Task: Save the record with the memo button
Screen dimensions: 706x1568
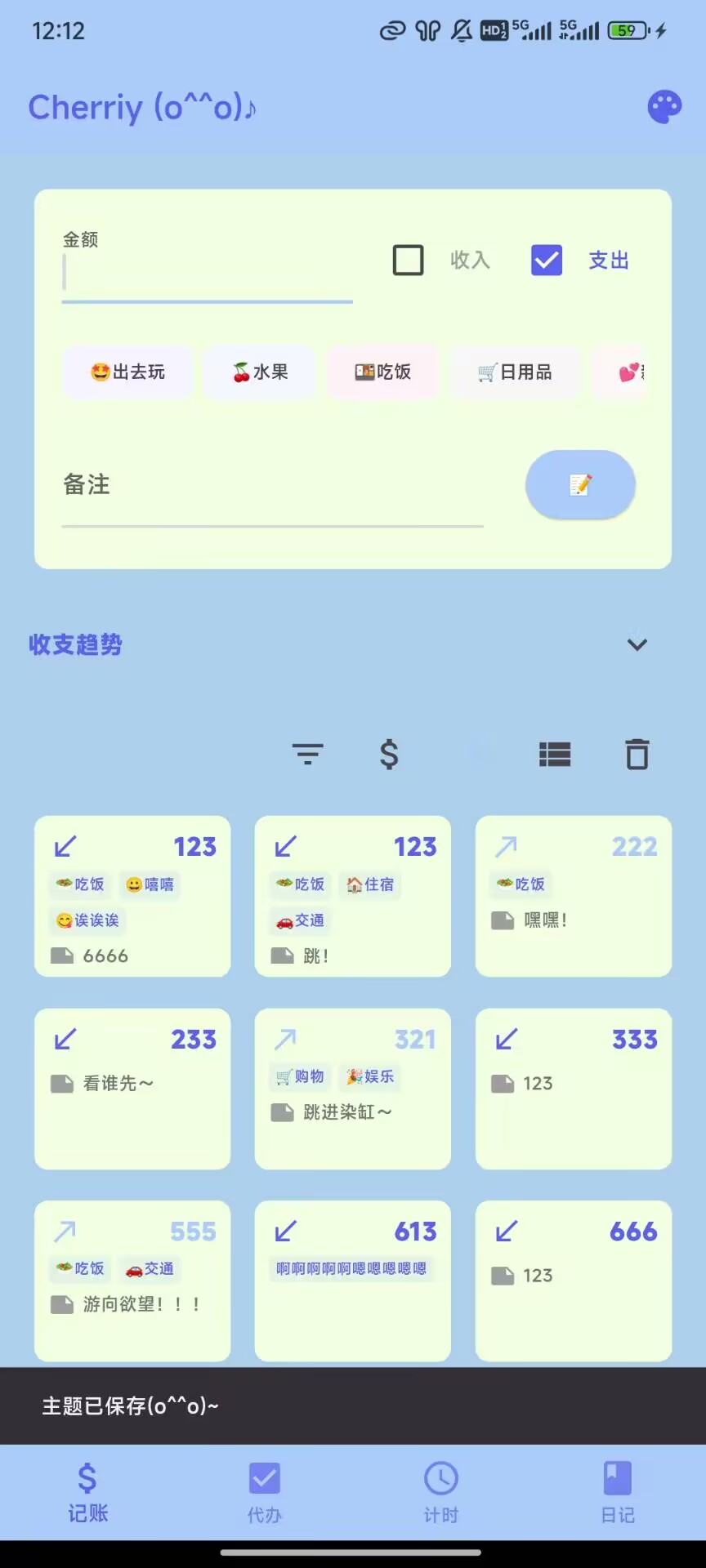Action: point(580,484)
